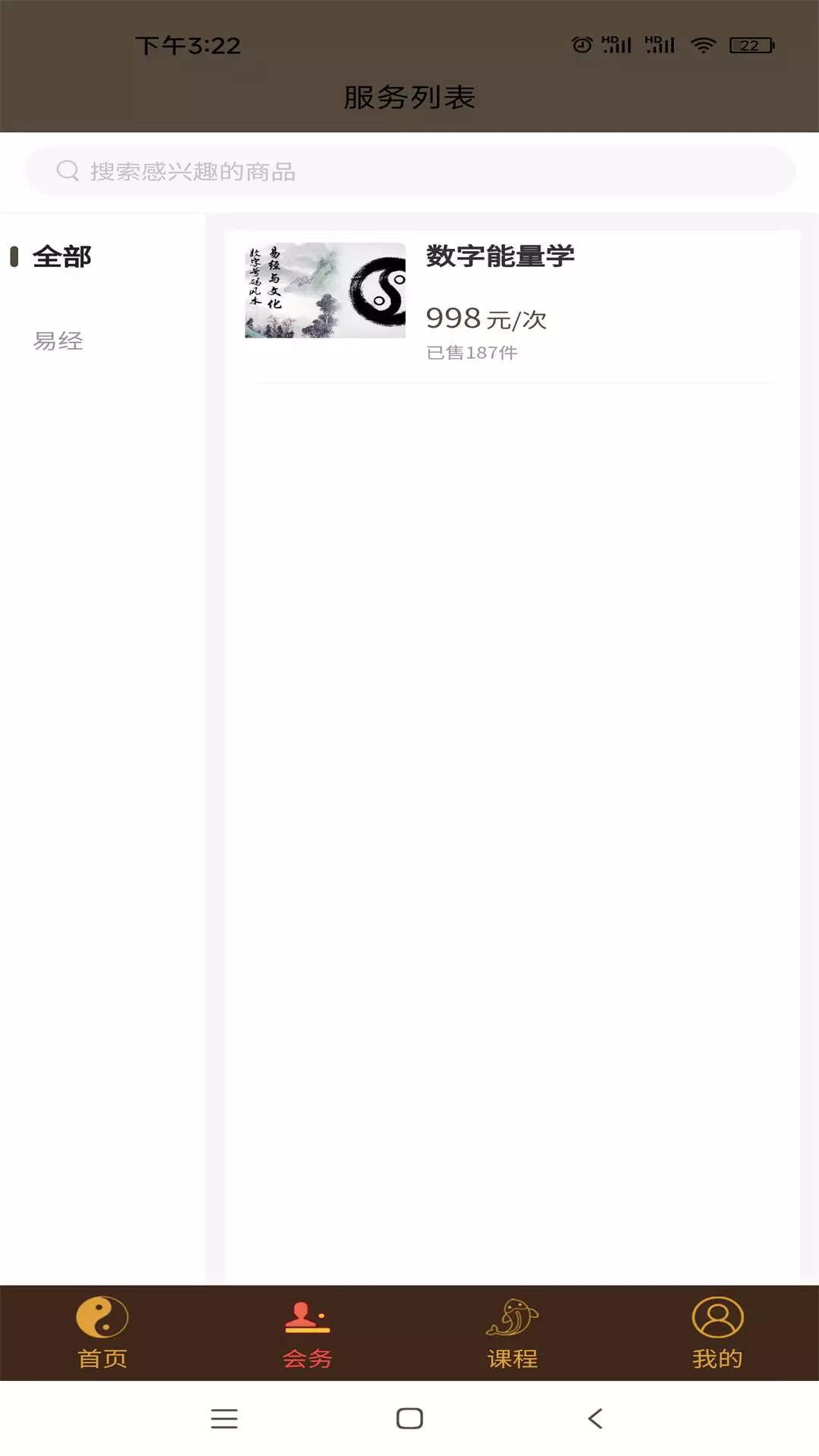Open the 数字能量学 service card

[x=512, y=306]
